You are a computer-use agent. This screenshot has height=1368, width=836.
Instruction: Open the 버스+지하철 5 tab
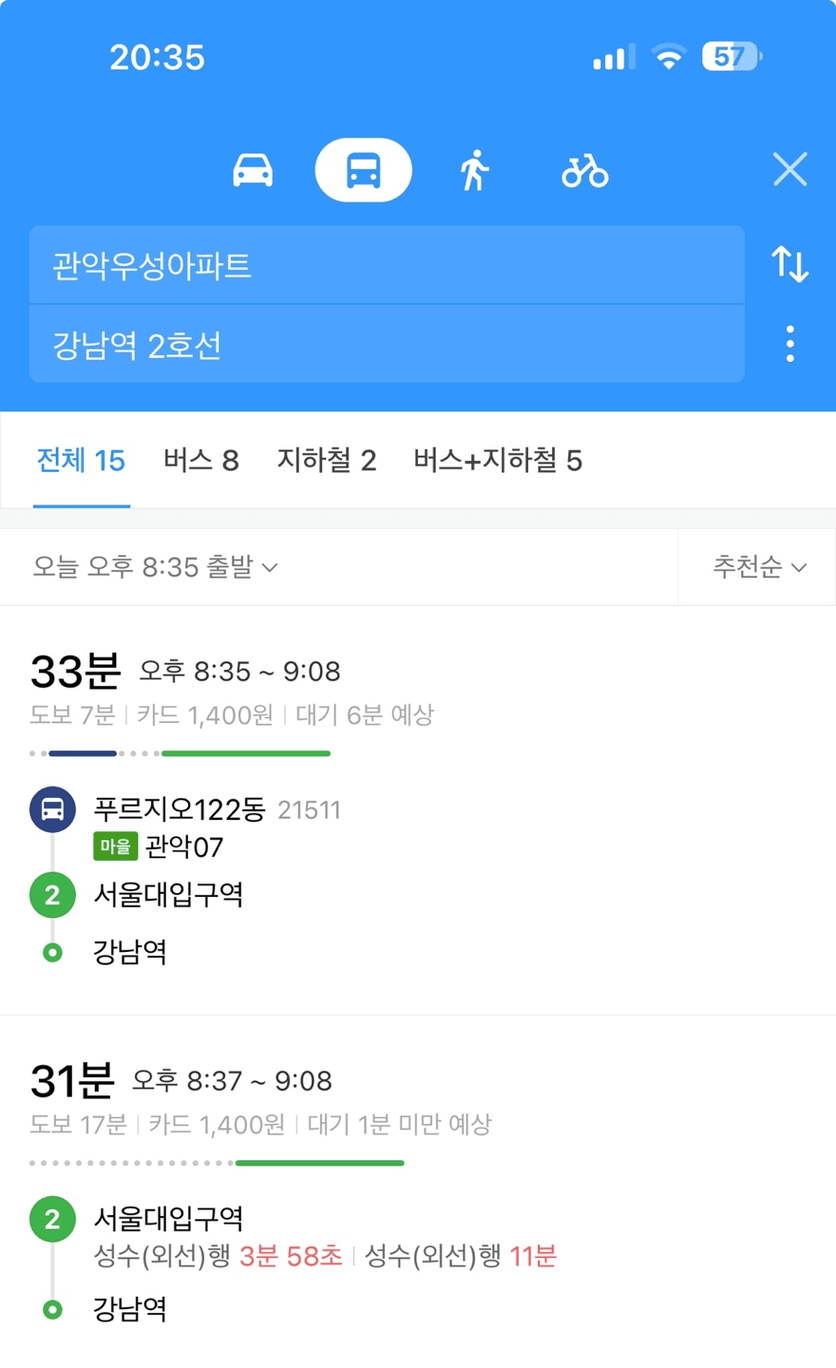[x=498, y=460]
